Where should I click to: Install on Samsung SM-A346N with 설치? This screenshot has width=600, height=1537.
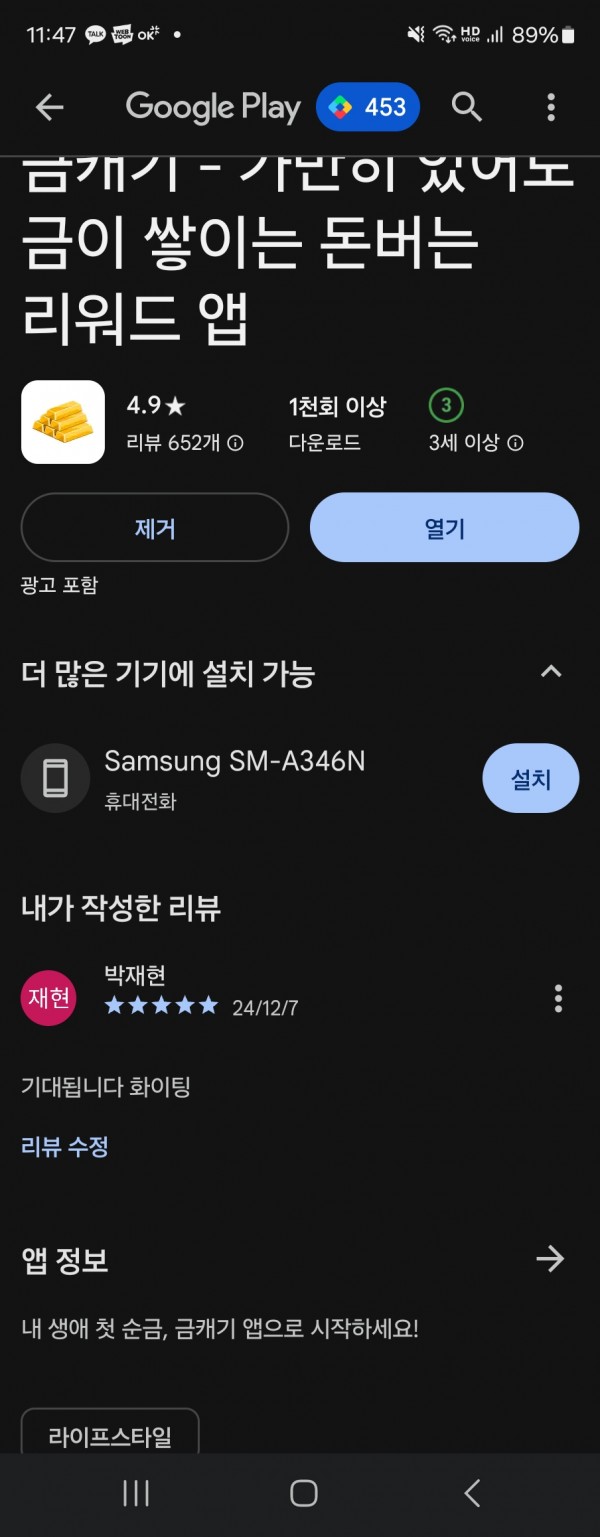point(530,779)
